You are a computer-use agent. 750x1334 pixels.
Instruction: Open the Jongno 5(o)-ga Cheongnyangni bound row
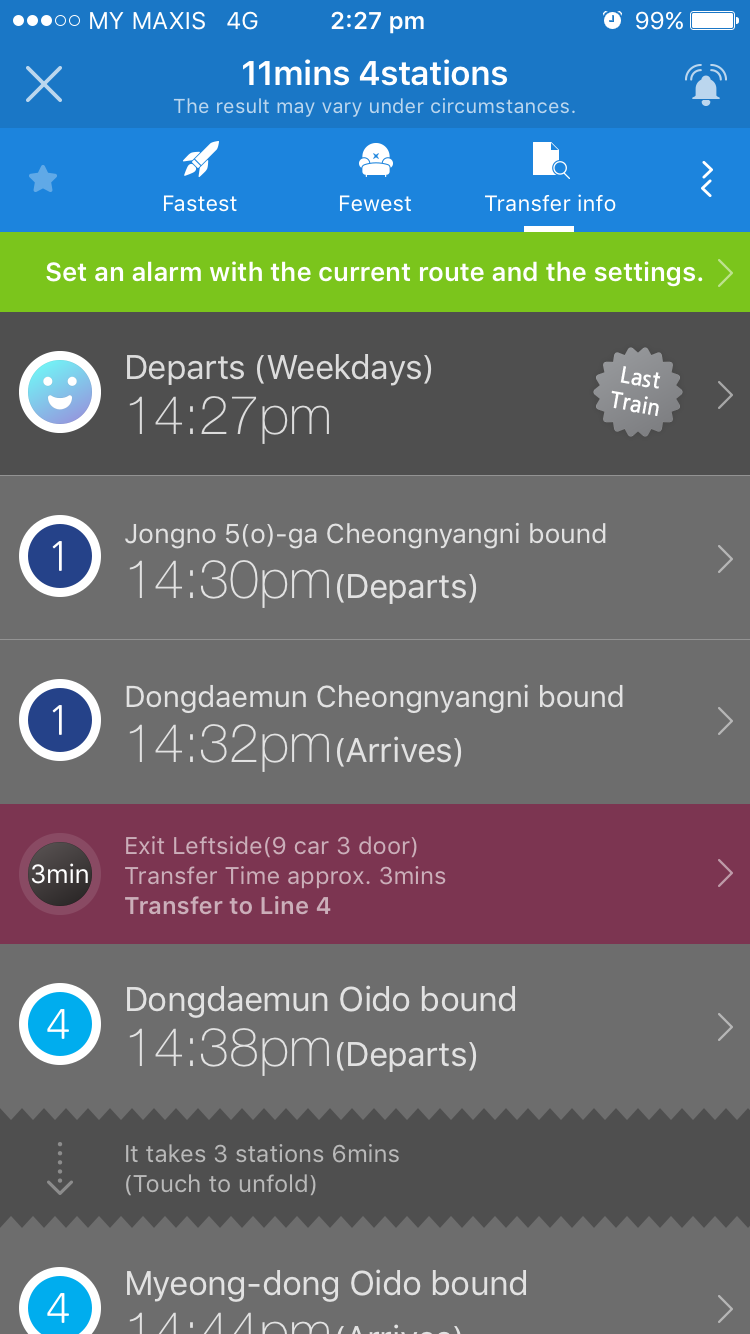tap(375, 558)
